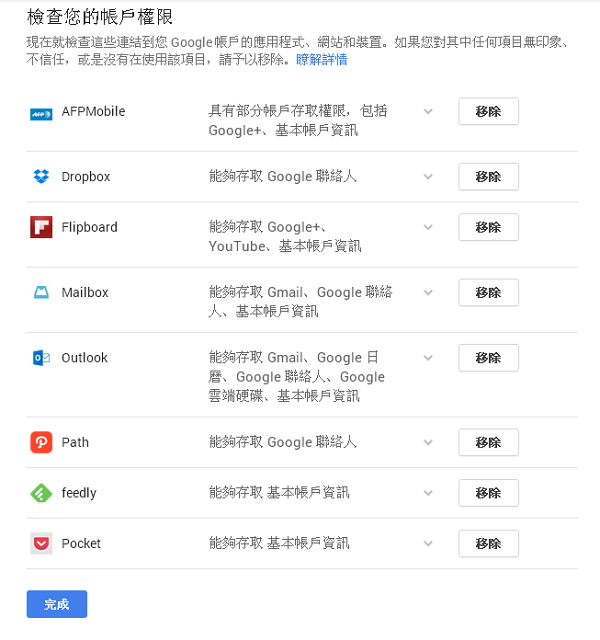Screen dimensions: 600x640
Task: Expand Path permission details chevron
Action: point(428,442)
